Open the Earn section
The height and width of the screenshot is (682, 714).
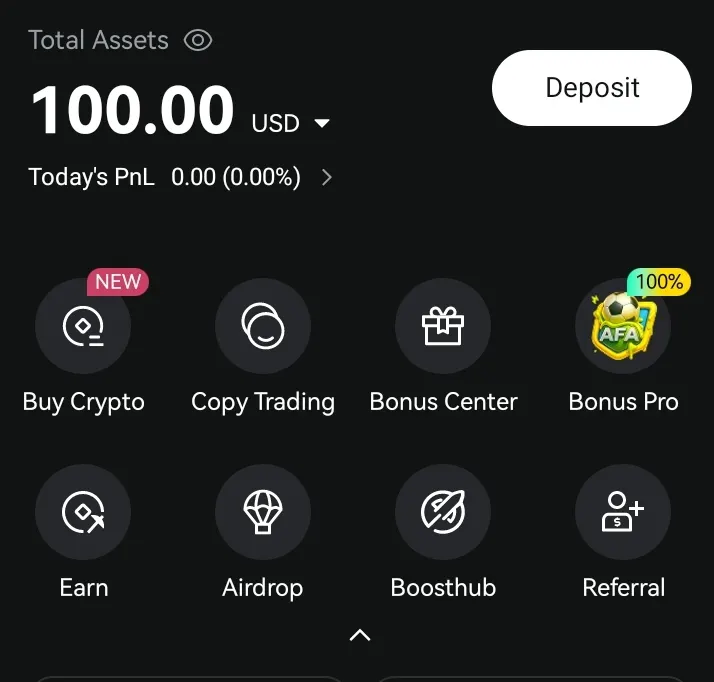click(x=83, y=512)
